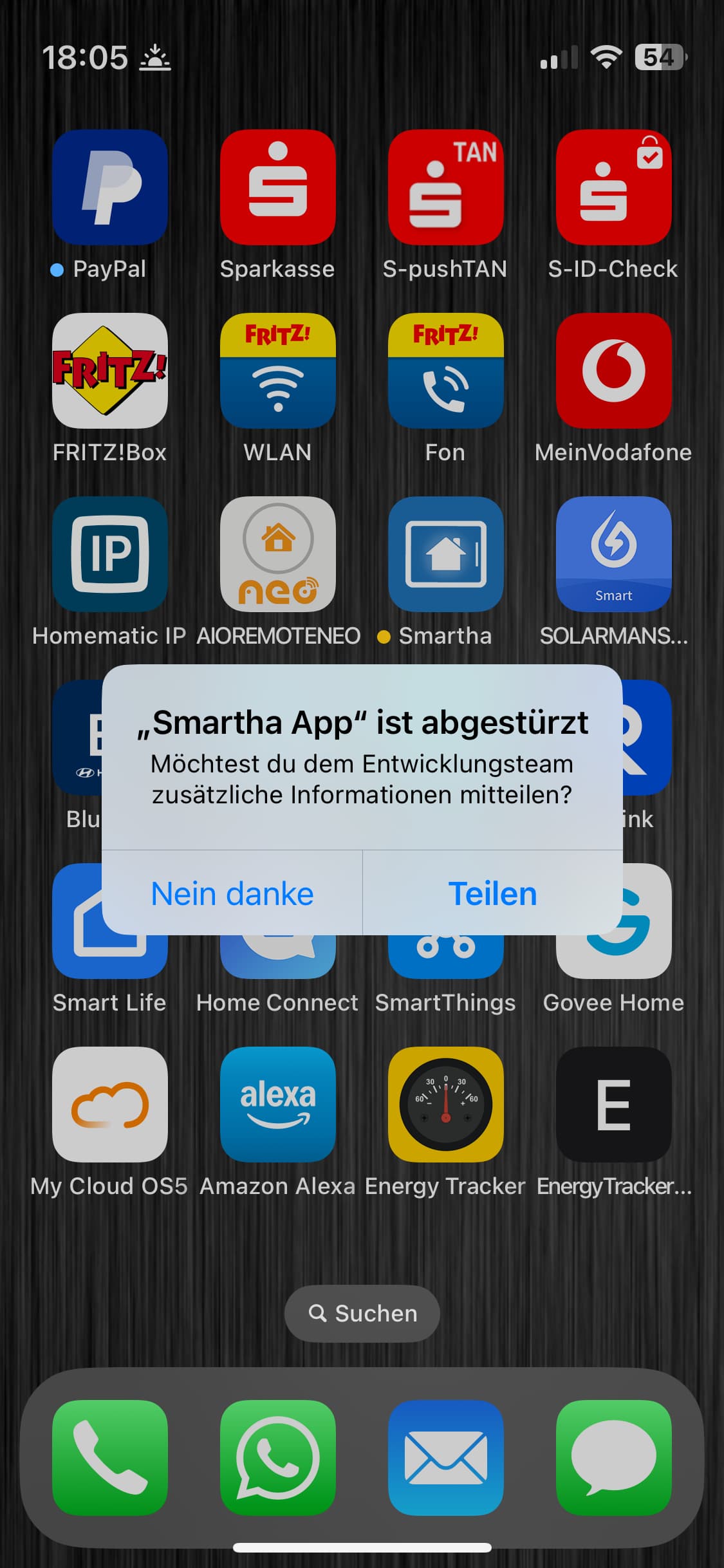This screenshot has width=724, height=1568.
Task: Open the yellow Energy Tracker app
Action: click(445, 1105)
